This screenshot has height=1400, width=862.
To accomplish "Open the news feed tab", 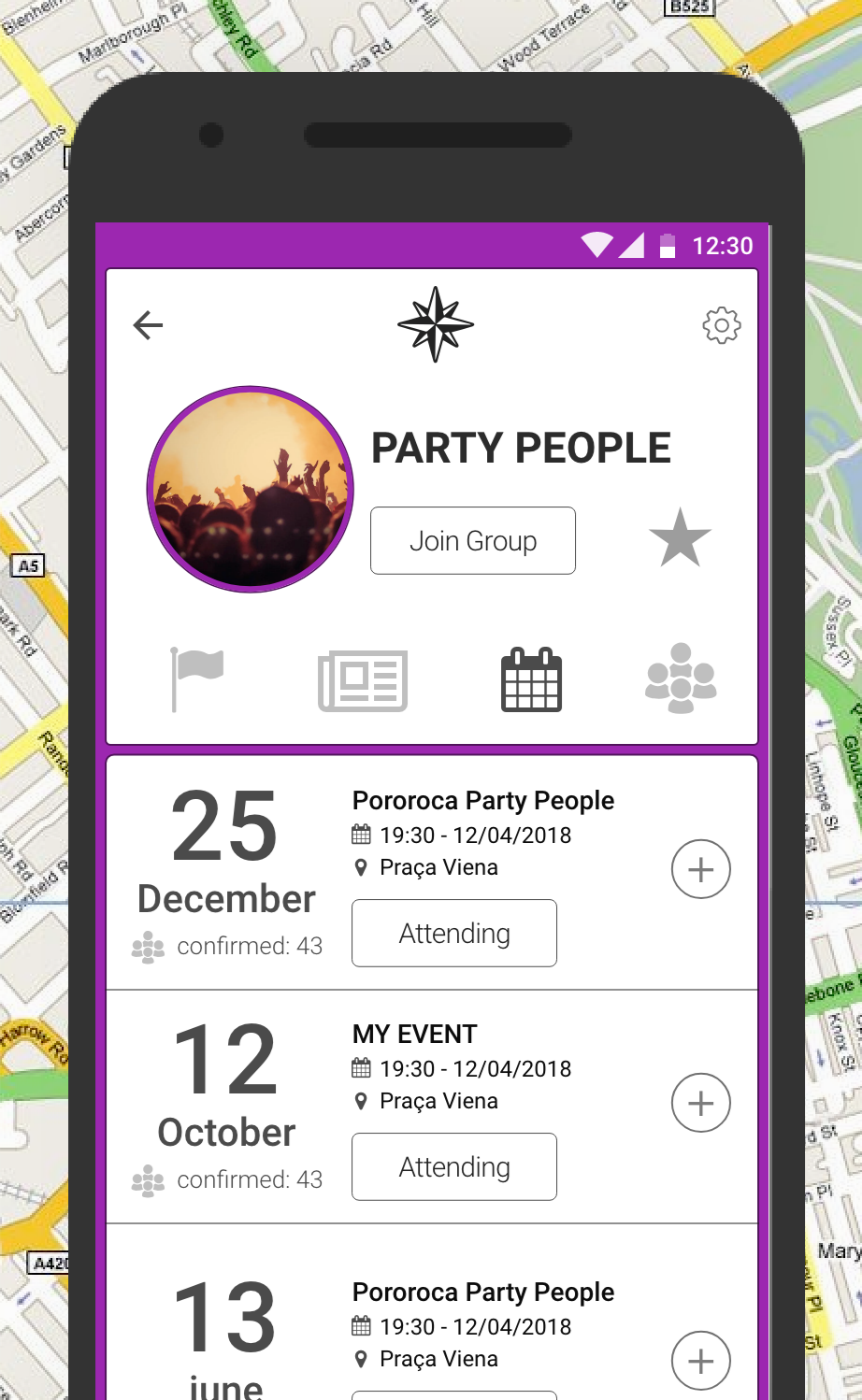I will tap(363, 680).
